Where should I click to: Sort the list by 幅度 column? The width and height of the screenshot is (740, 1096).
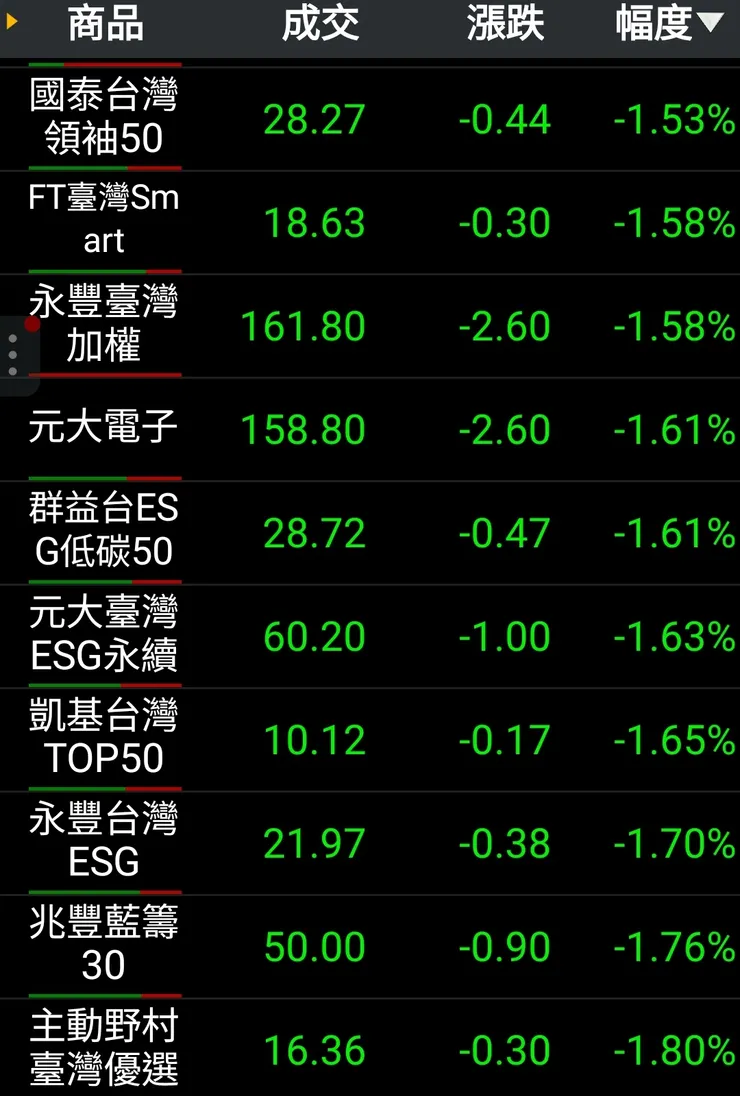click(667, 24)
